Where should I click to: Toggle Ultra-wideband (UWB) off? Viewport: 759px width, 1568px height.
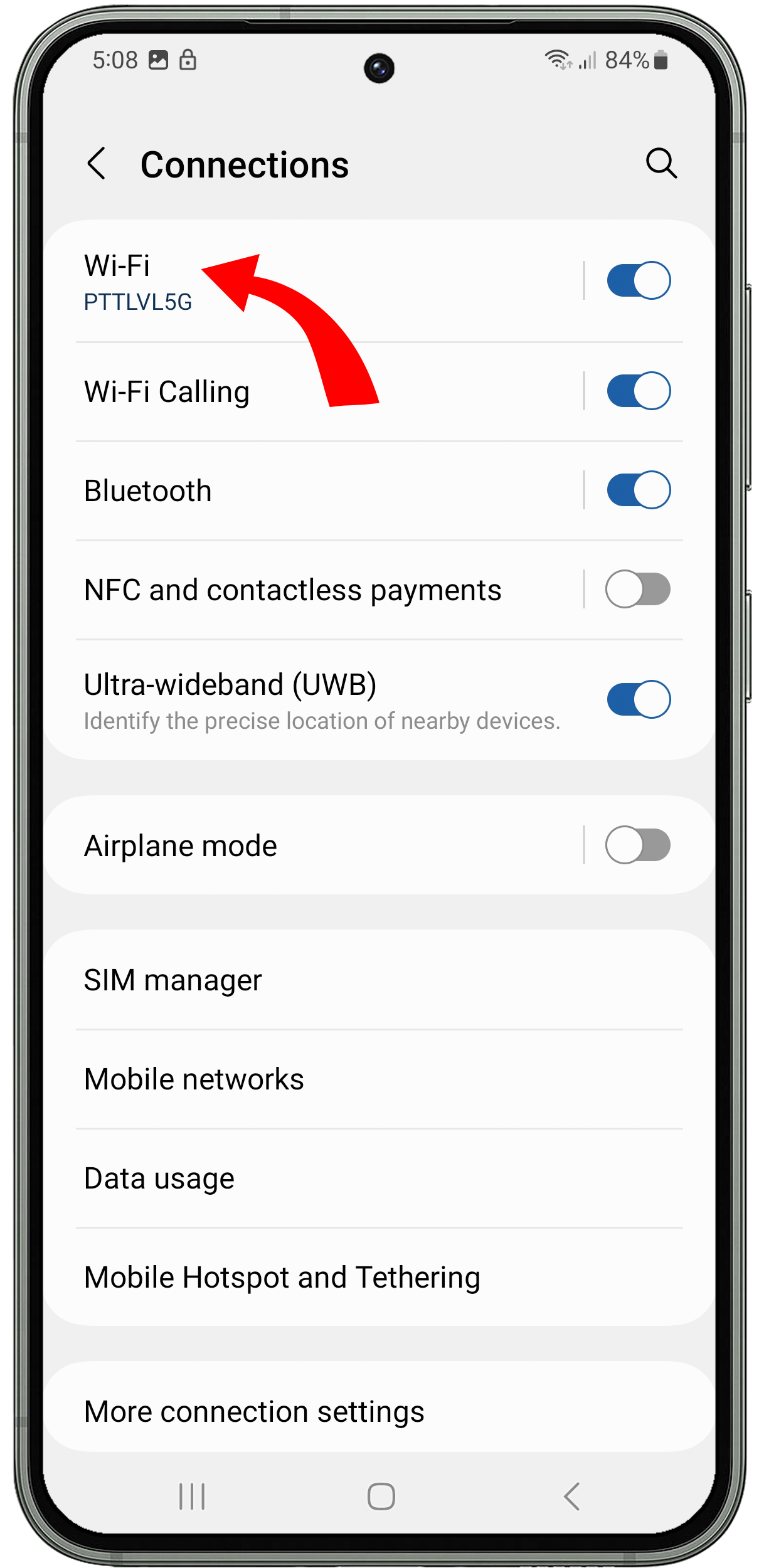point(639,699)
